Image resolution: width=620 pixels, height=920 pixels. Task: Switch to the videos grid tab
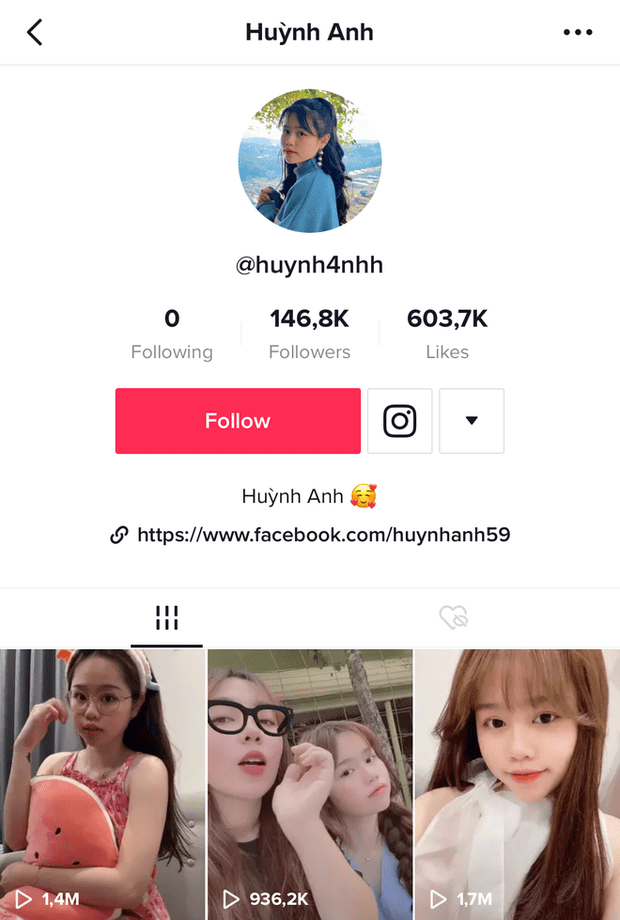(x=167, y=619)
